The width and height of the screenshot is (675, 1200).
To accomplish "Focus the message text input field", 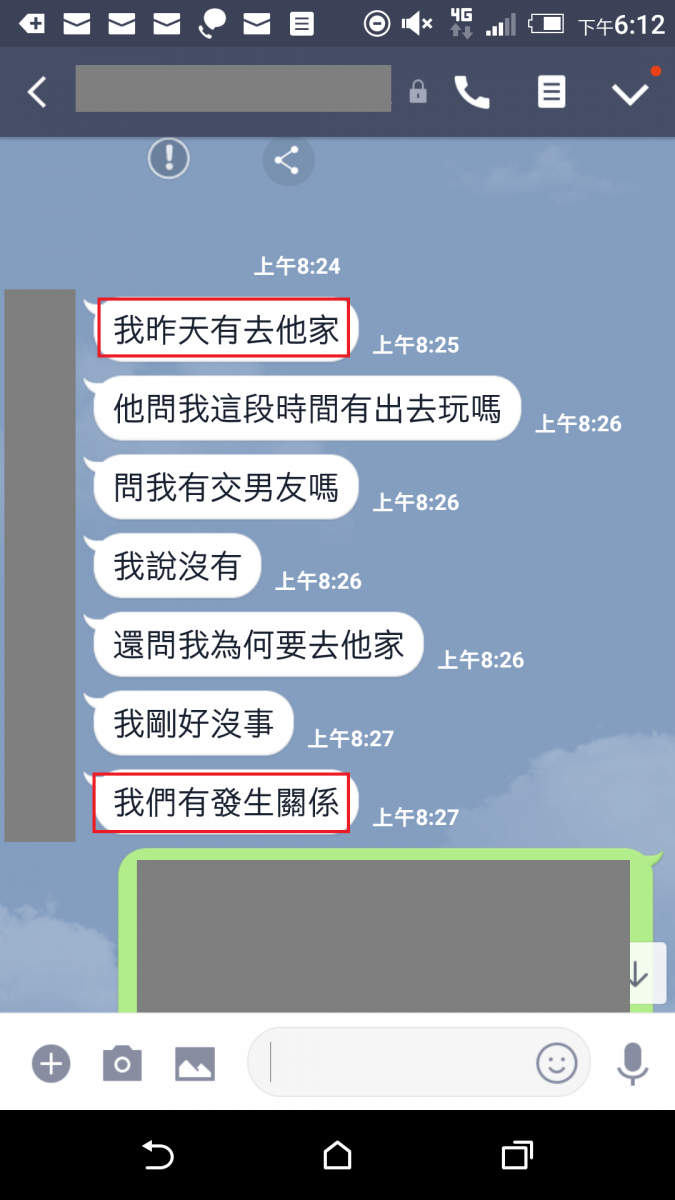I will click(395, 1062).
